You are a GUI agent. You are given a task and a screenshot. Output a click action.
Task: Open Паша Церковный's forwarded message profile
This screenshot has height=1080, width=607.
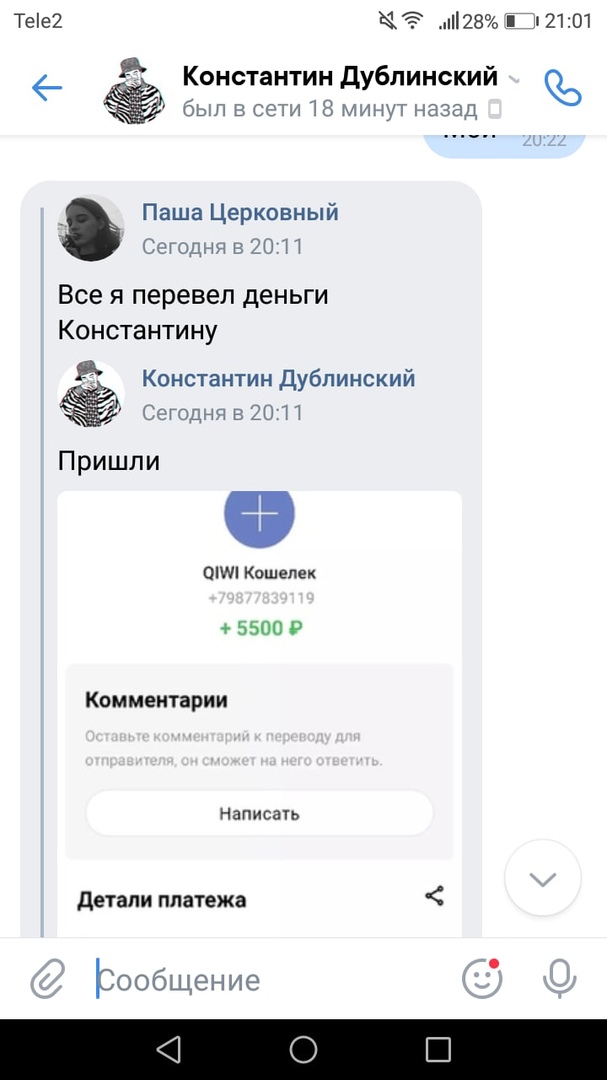(239, 212)
